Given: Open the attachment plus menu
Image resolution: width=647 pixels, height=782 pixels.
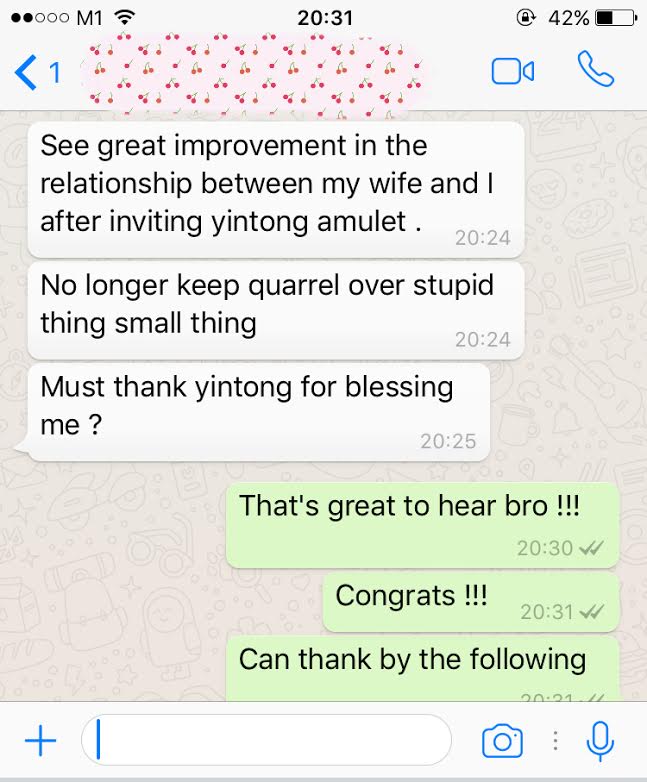Looking at the screenshot, I should (x=40, y=741).
